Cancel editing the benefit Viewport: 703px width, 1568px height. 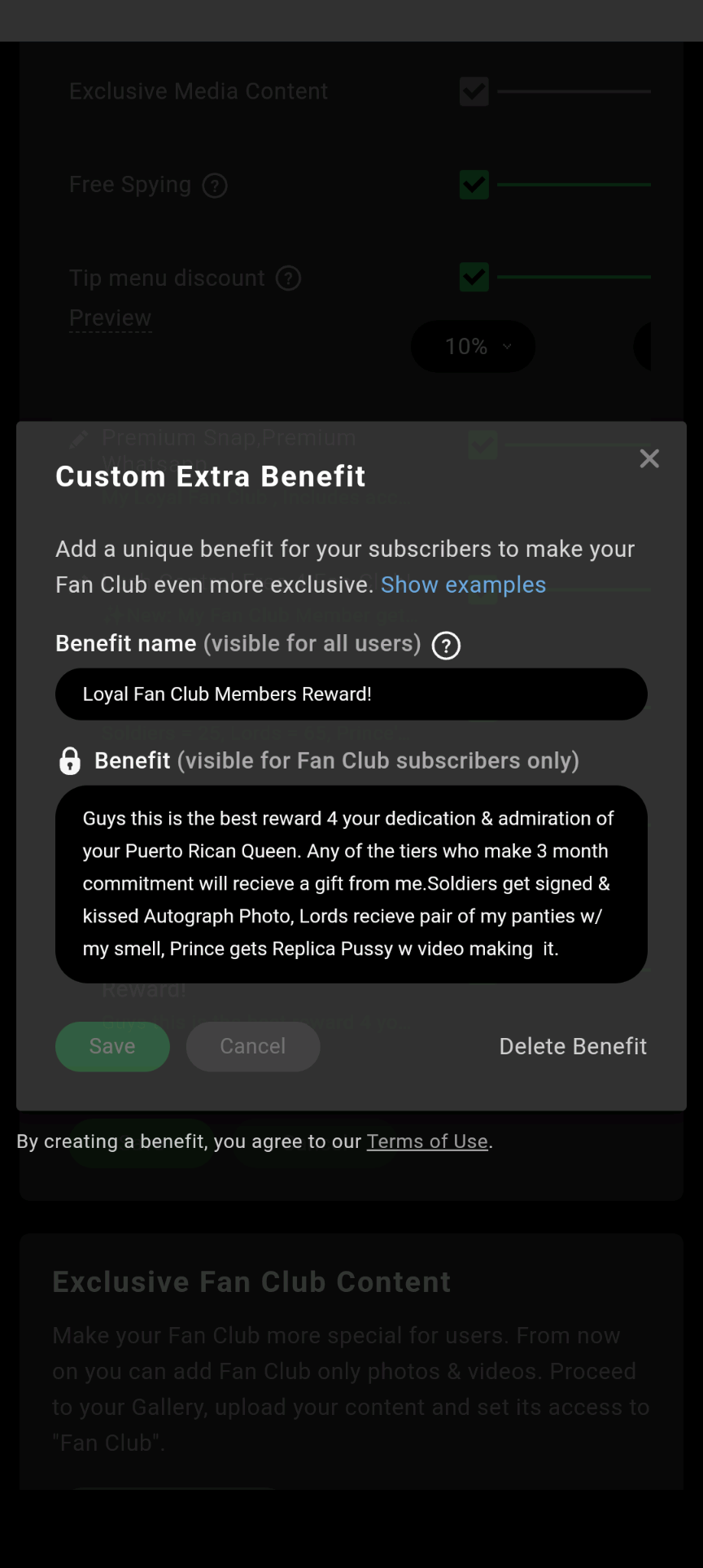(x=253, y=1046)
